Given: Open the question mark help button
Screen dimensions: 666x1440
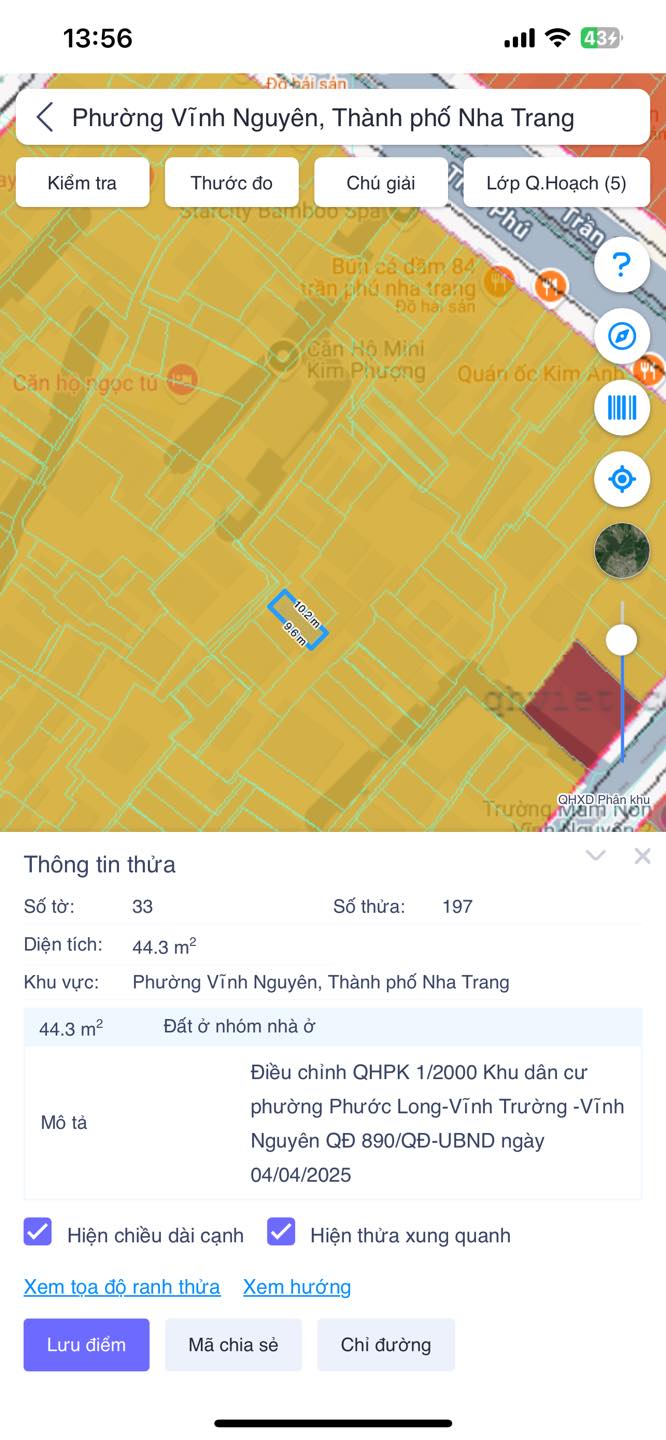Looking at the screenshot, I should pos(622,265).
